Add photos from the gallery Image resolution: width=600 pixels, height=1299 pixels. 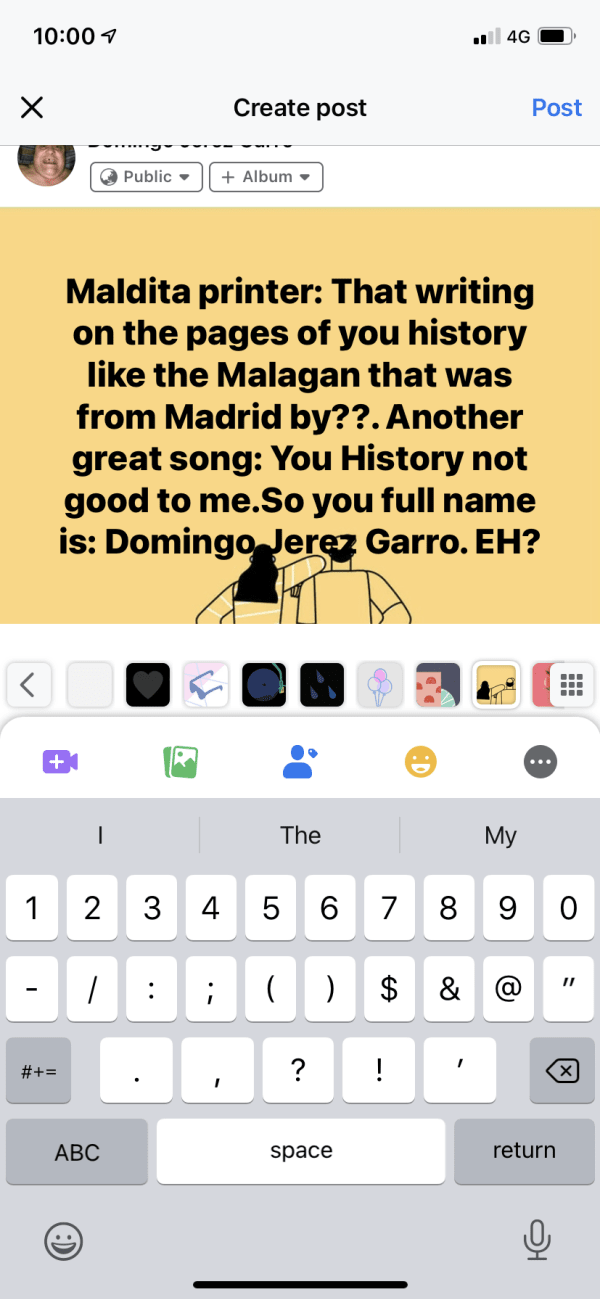pos(181,762)
